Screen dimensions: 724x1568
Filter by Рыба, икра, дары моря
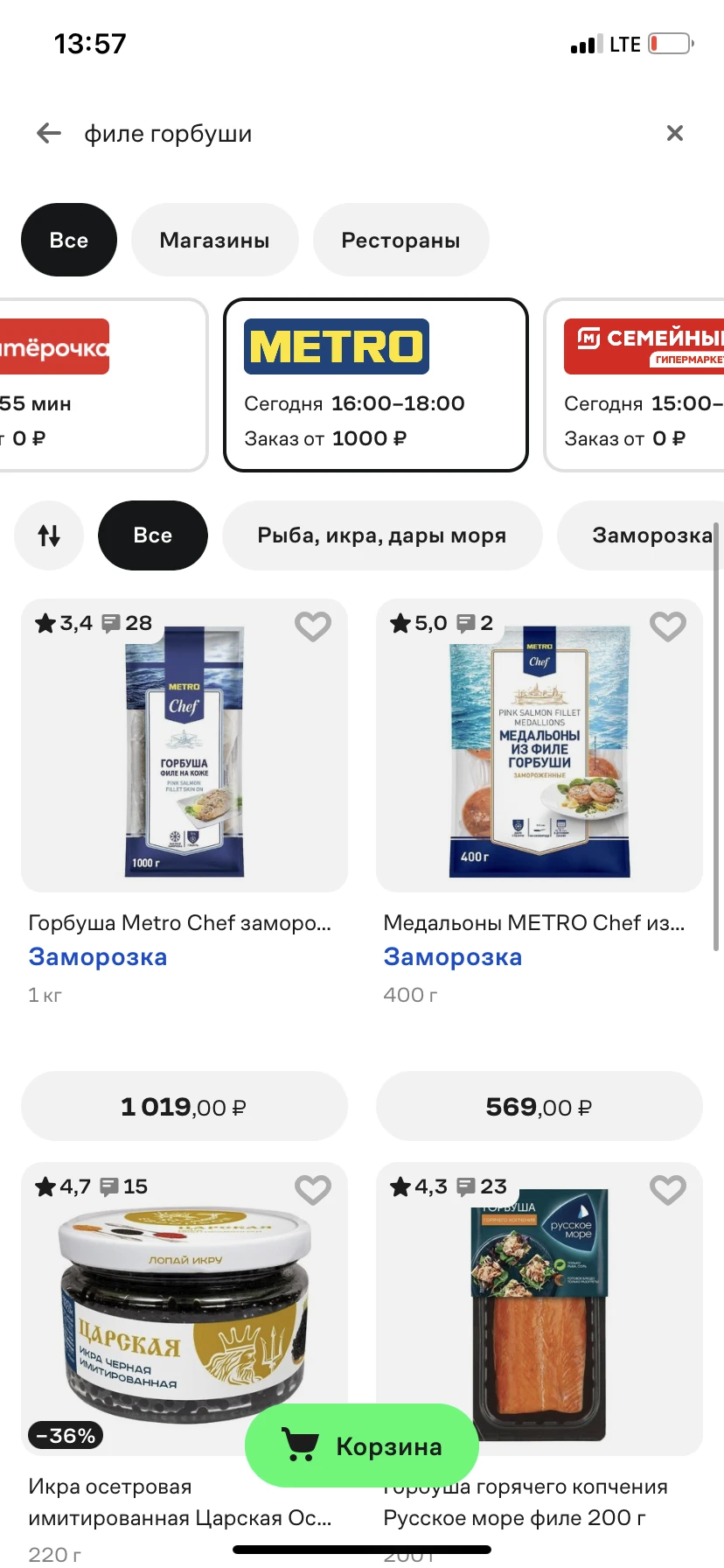tap(381, 535)
